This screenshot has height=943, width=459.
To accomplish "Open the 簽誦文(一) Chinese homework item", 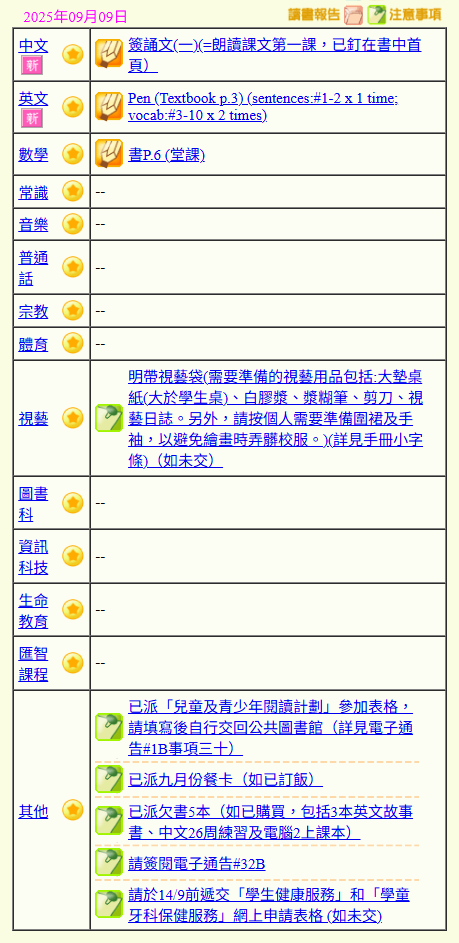I will (x=275, y=54).
